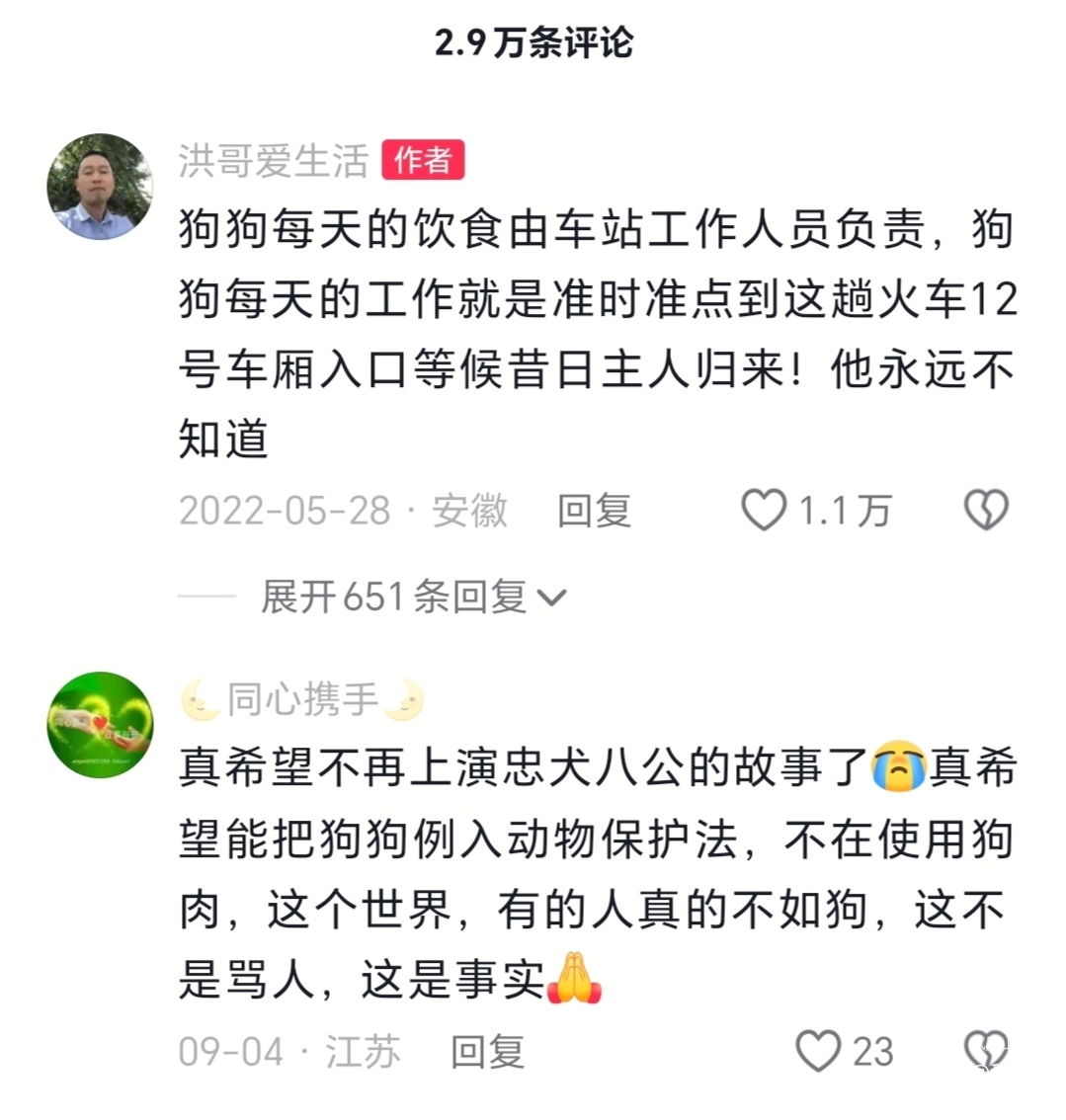Open 洪哥爱生活's profile avatar
The width and height of the screenshot is (1066, 1120).
(x=100, y=187)
